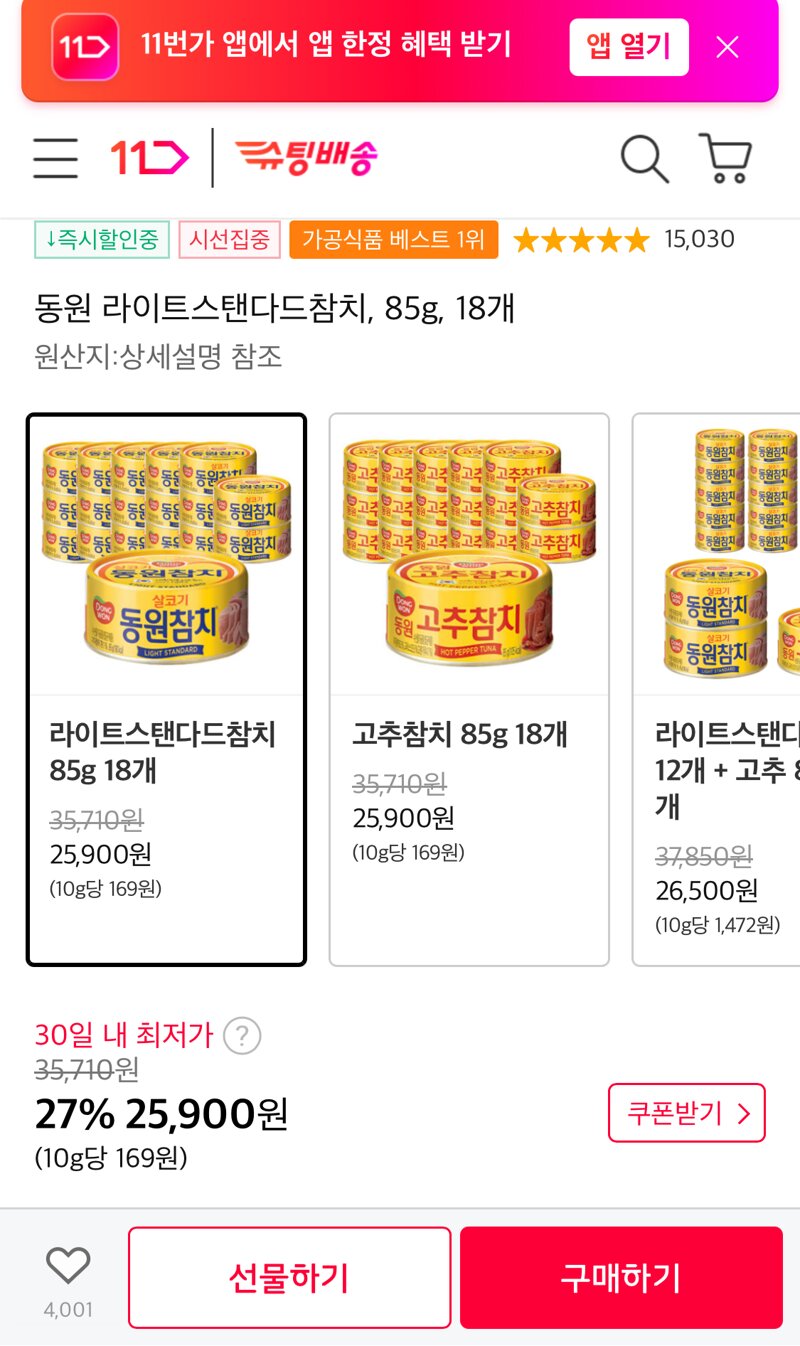Tap 선물하기 to send as gift

tap(290, 1278)
